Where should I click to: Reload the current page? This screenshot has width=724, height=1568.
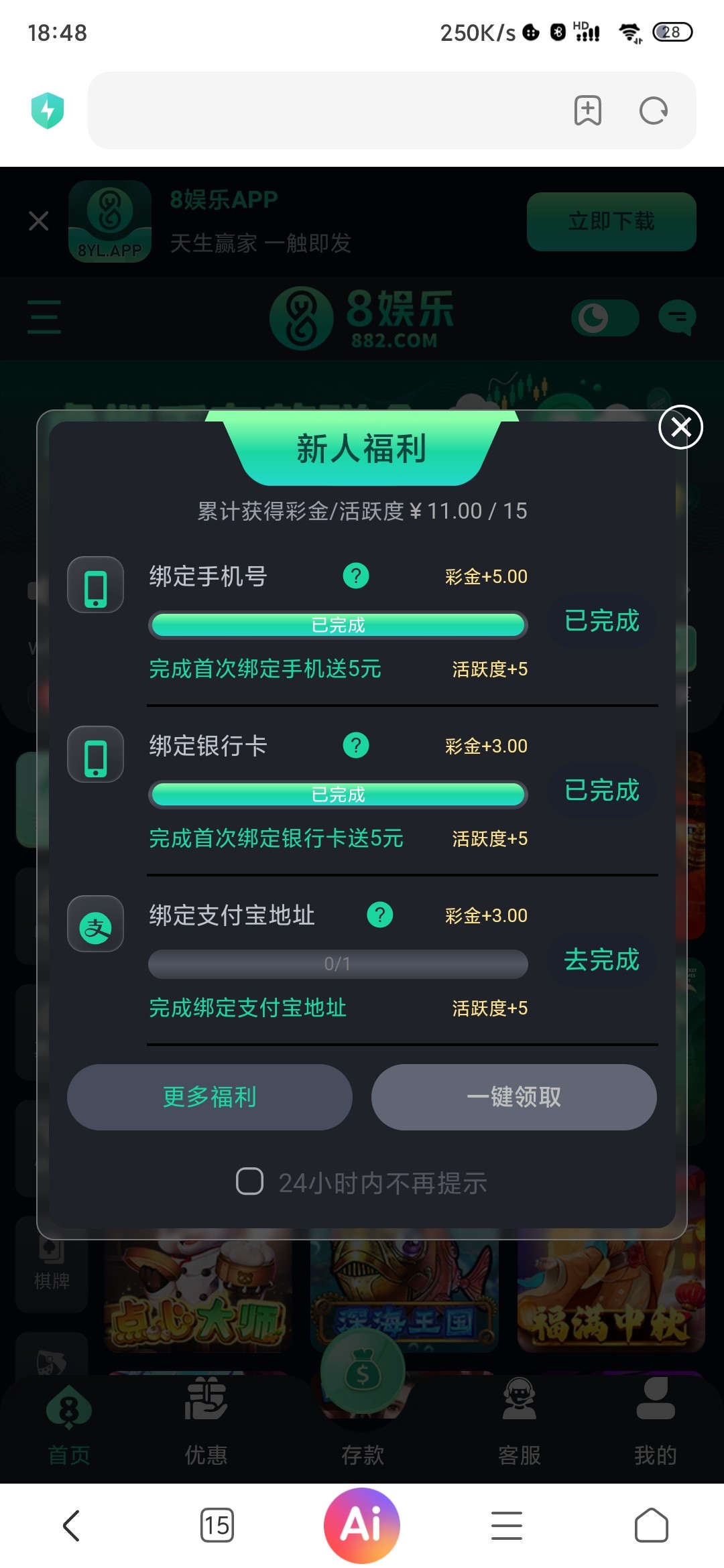click(x=654, y=111)
